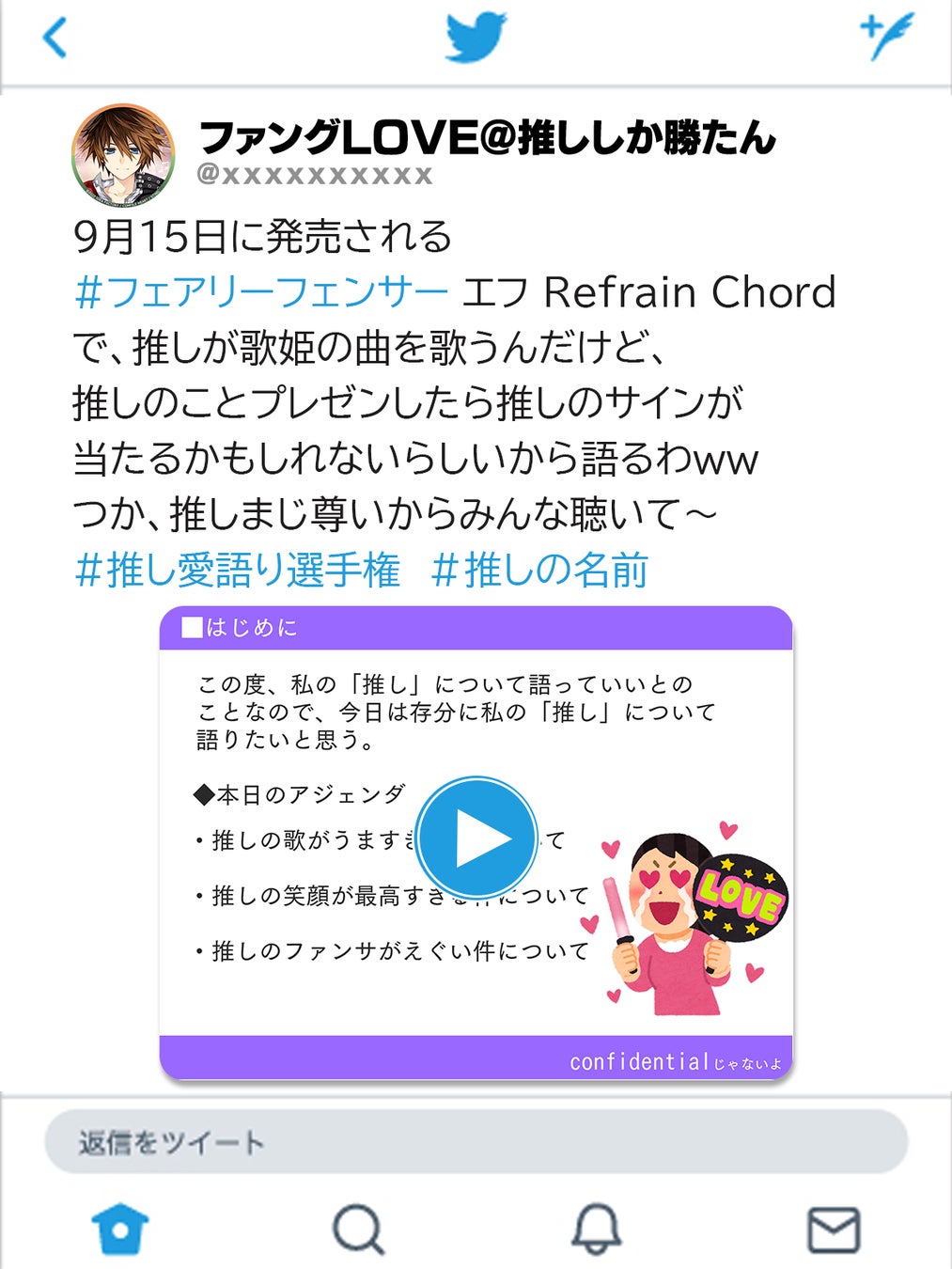
Task: Open the #フェアリーフェンサー hashtag
Action: tap(261, 292)
